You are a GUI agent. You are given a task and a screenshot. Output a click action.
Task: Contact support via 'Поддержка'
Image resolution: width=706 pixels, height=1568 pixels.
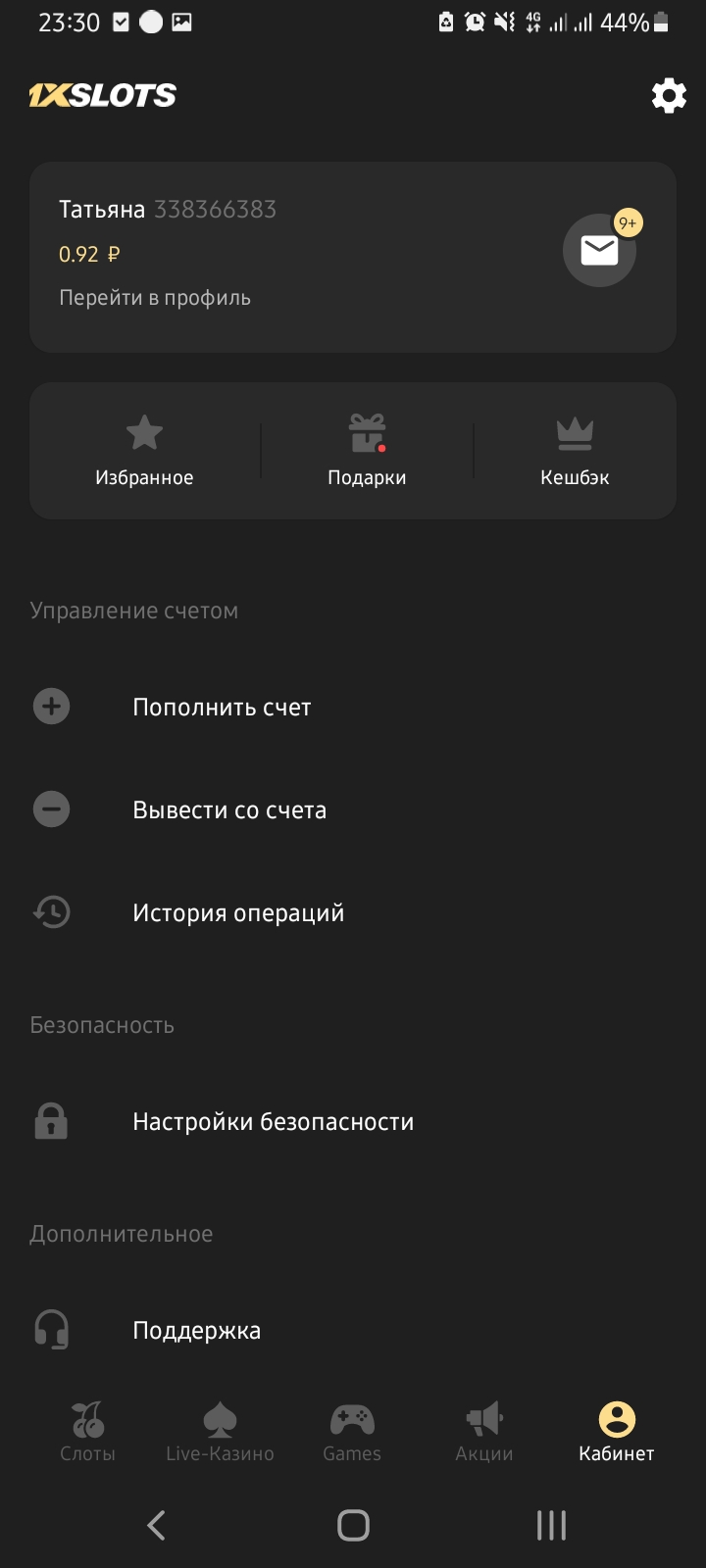pyautogui.click(x=196, y=1331)
